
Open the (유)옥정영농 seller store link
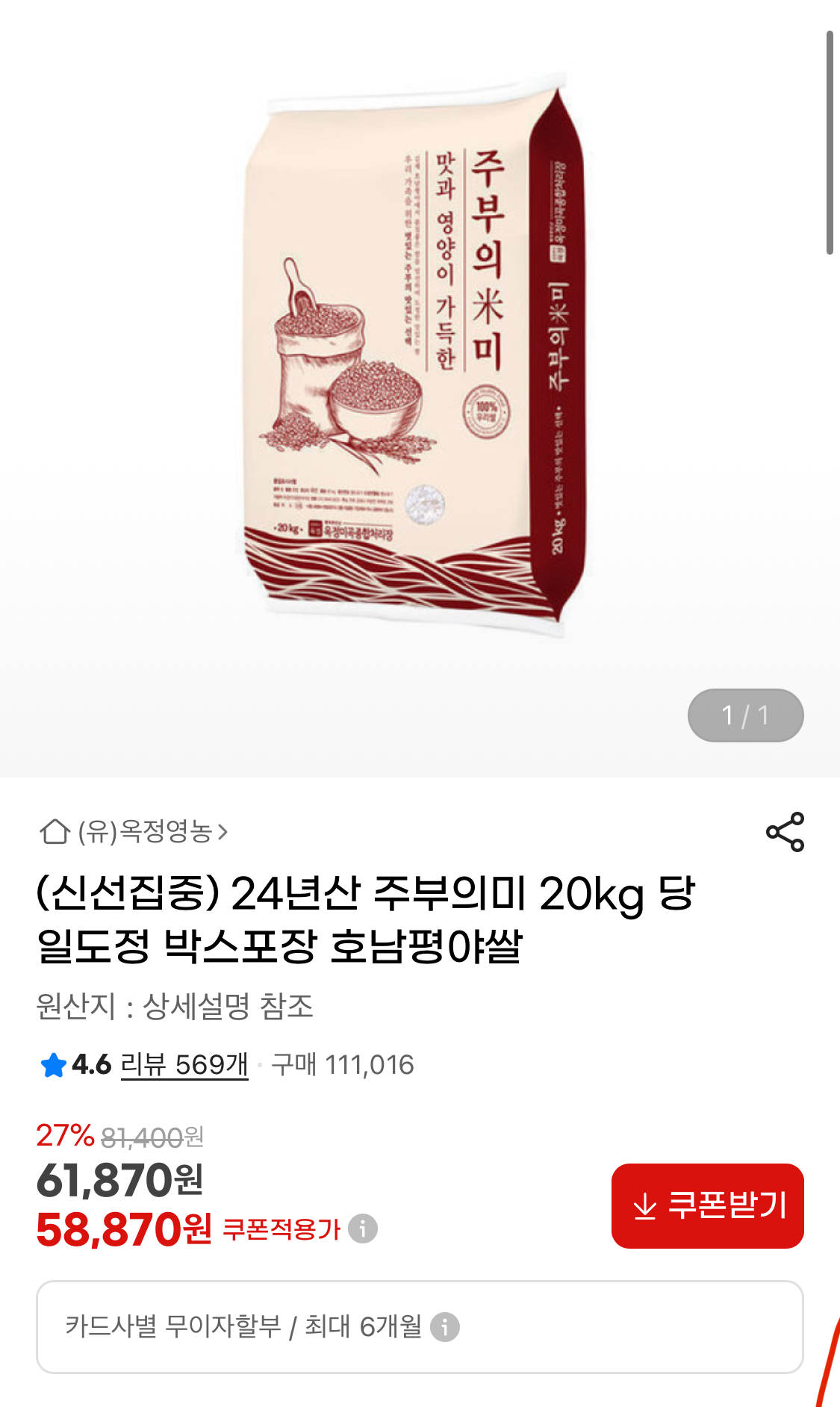[x=134, y=831]
